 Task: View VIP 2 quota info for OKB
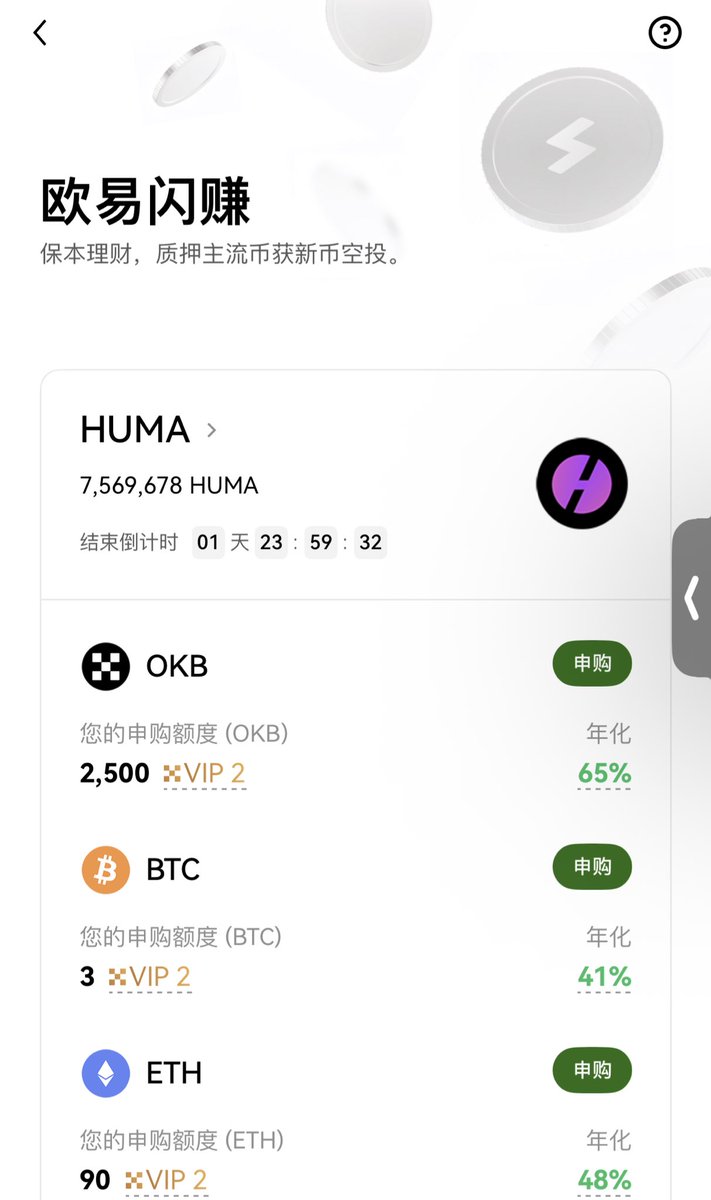pyautogui.click(x=205, y=774)
